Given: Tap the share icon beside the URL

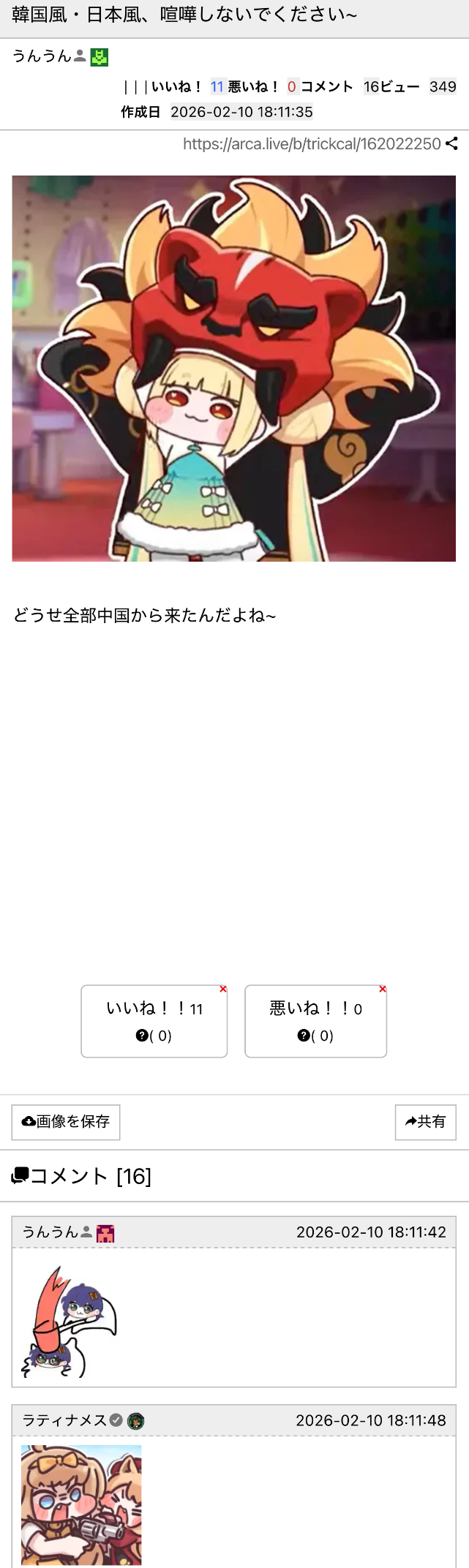Looking at the screenshot, I should [x=451, y=144].
